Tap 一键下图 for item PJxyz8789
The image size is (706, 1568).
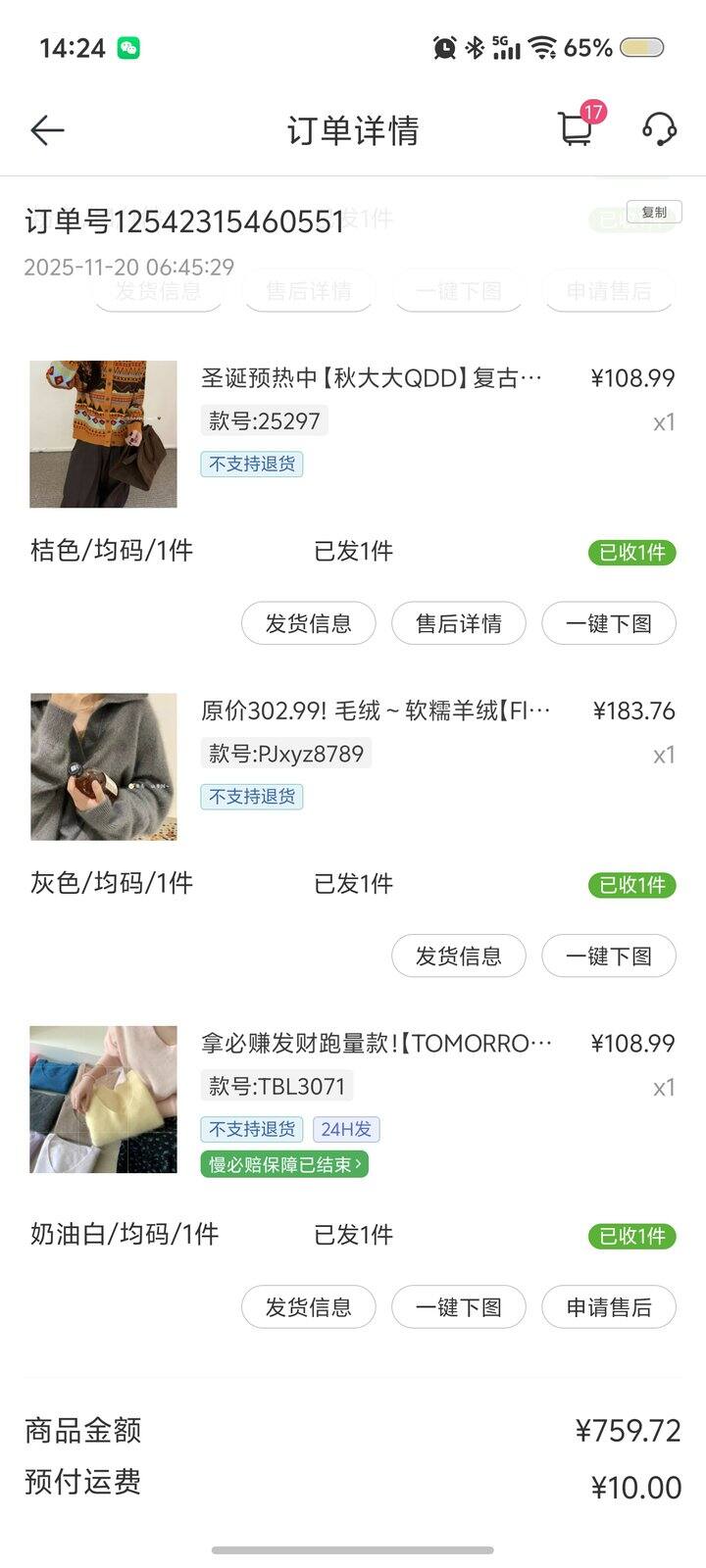point(608,955)
